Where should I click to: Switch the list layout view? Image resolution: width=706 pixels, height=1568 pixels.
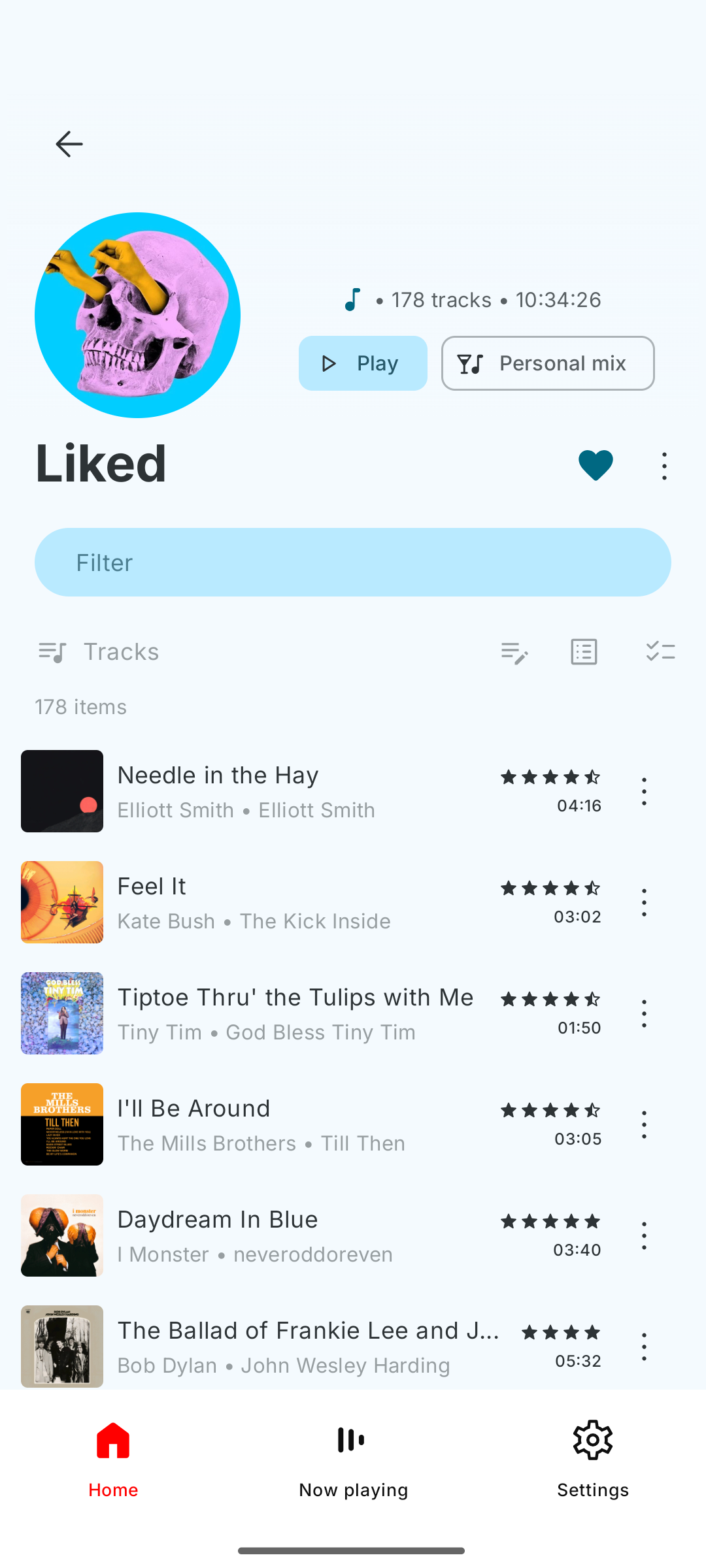(584, 652)
